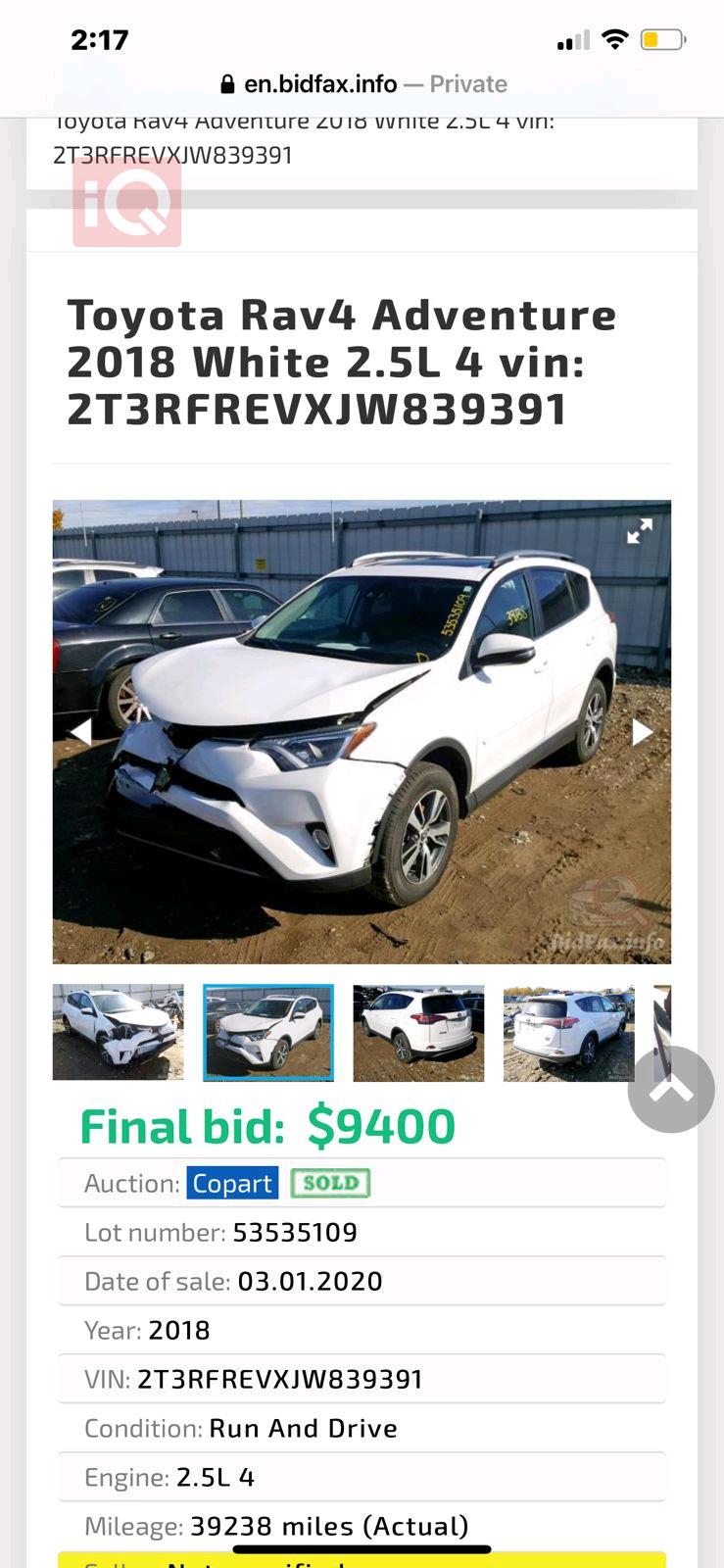The height and width of the screenshot is (1568, 724).
Task: Expand the car photo to fullscreen
Action: click(x=639, y=531)
